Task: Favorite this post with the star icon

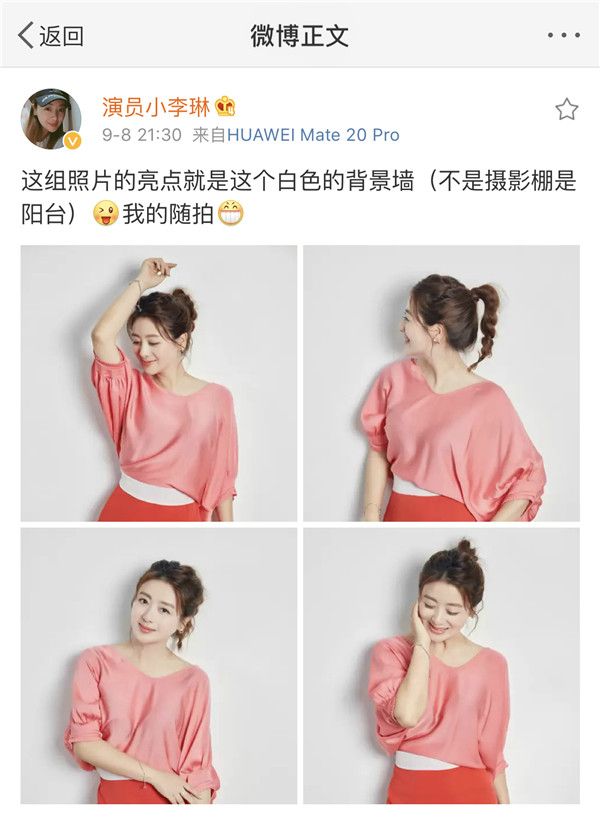Action: tap(566, 110)
